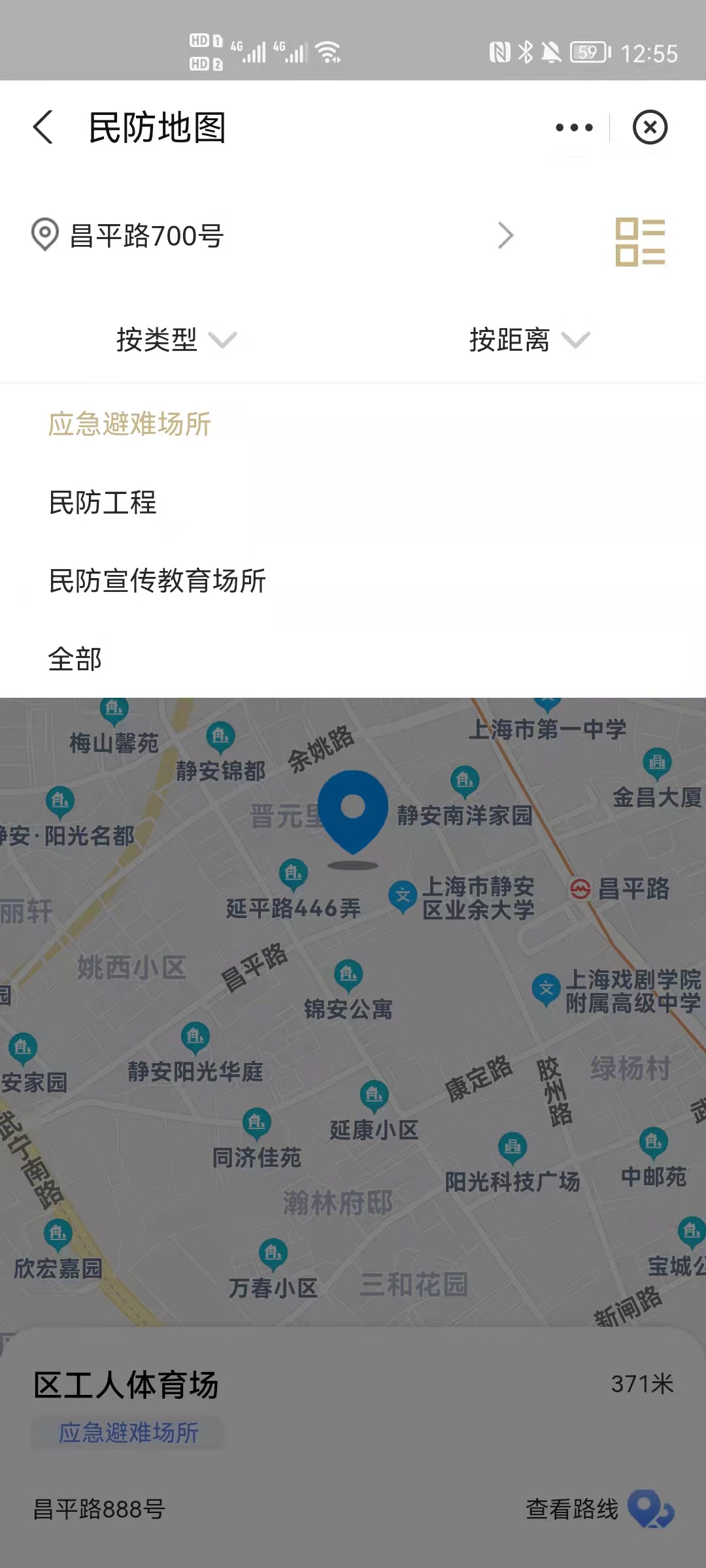Expand the 按距离 dropdown
The width and height of the screenshot is (706, 1568).
(x=529, y=340)
